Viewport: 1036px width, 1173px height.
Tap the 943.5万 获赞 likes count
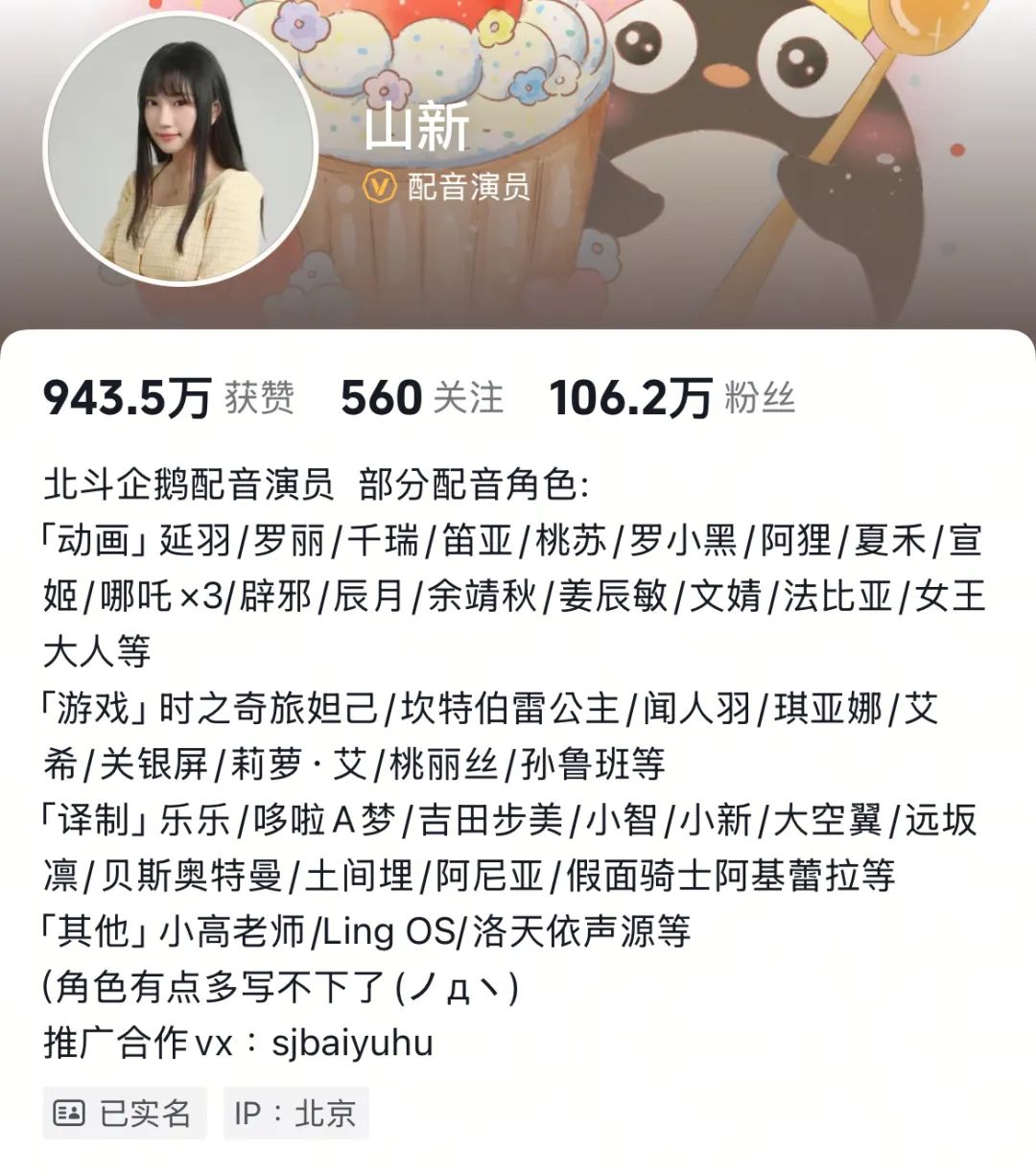point(168,397)
